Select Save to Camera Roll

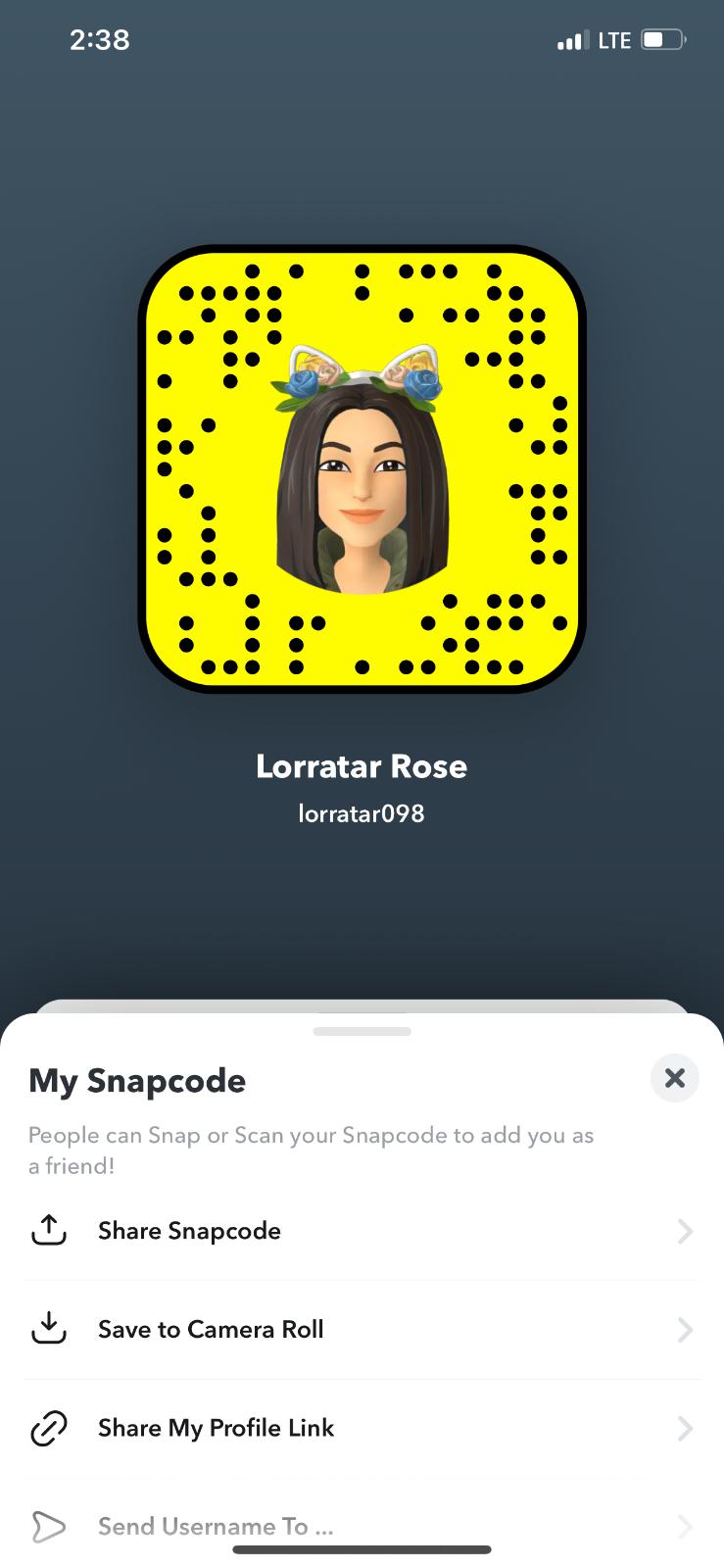[x=211, y=1330]
